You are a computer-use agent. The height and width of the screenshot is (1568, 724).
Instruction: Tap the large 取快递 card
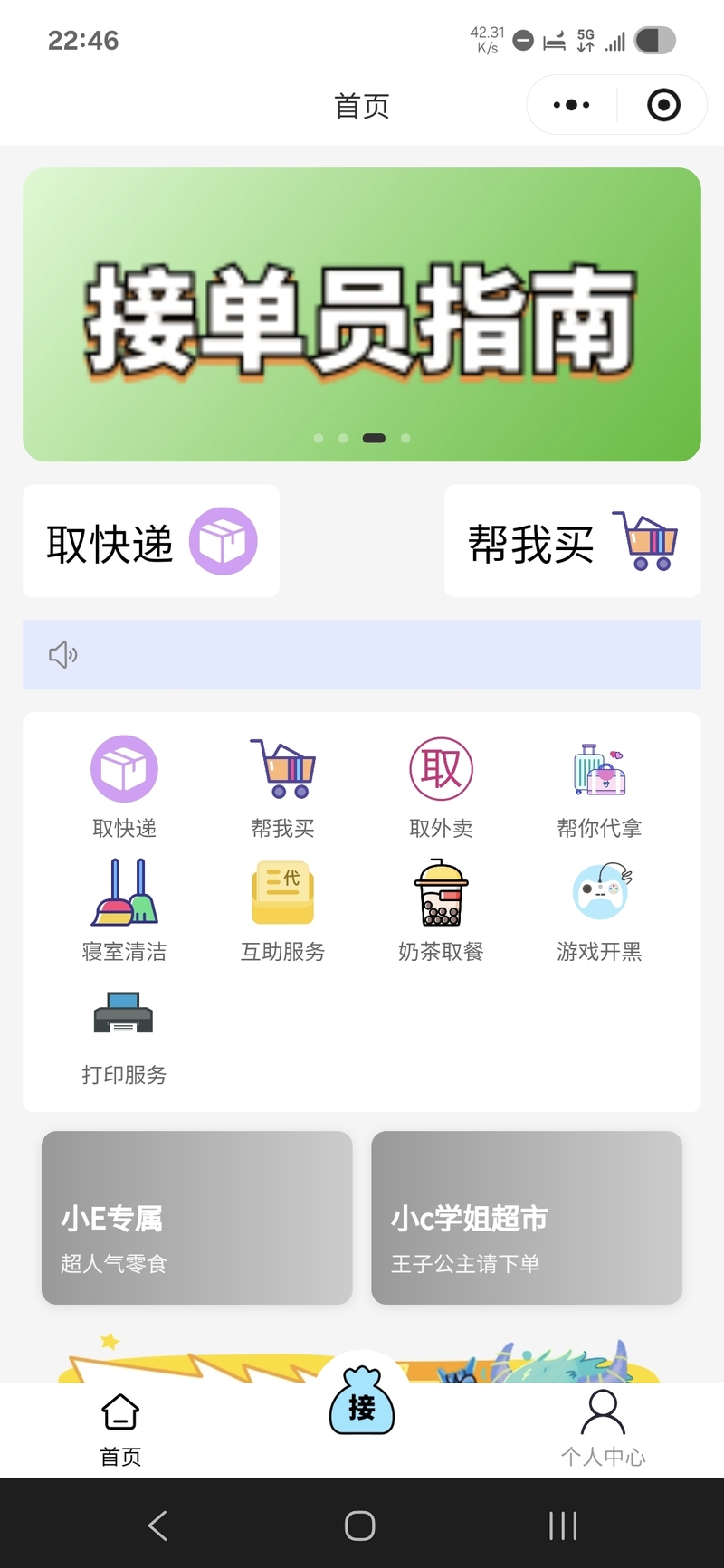151,541
